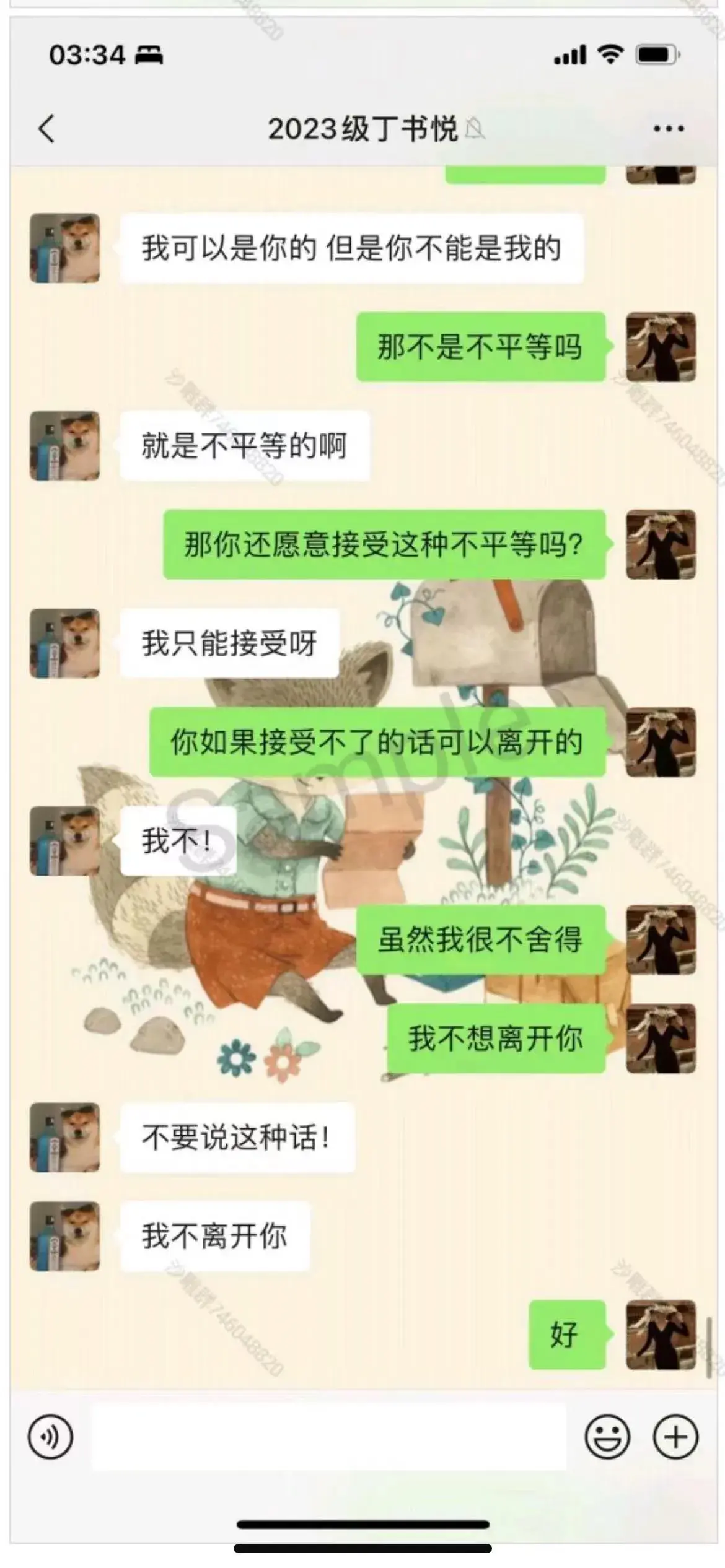
Task: Open Shiba avatar beside "我不！"
Action: tap(65, 841)
